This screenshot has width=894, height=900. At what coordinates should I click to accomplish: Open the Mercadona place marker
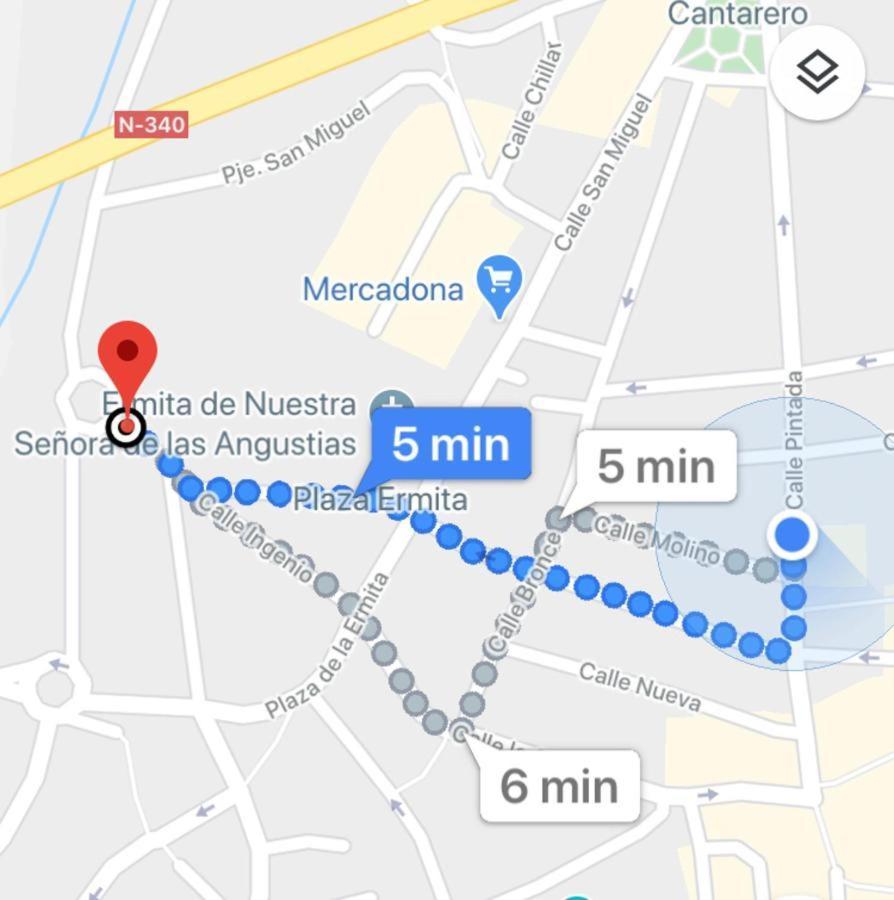[500, 281]
